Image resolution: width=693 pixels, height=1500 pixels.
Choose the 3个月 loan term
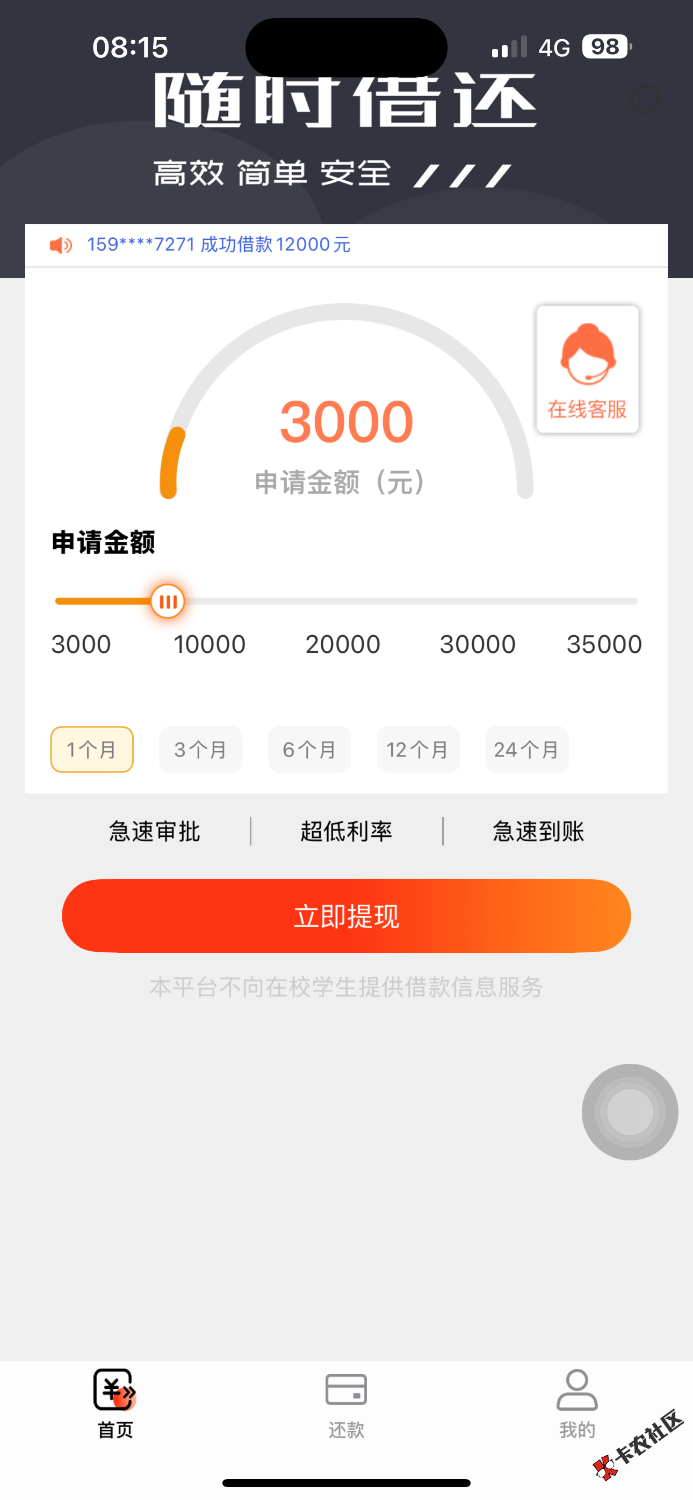point(200,750)
